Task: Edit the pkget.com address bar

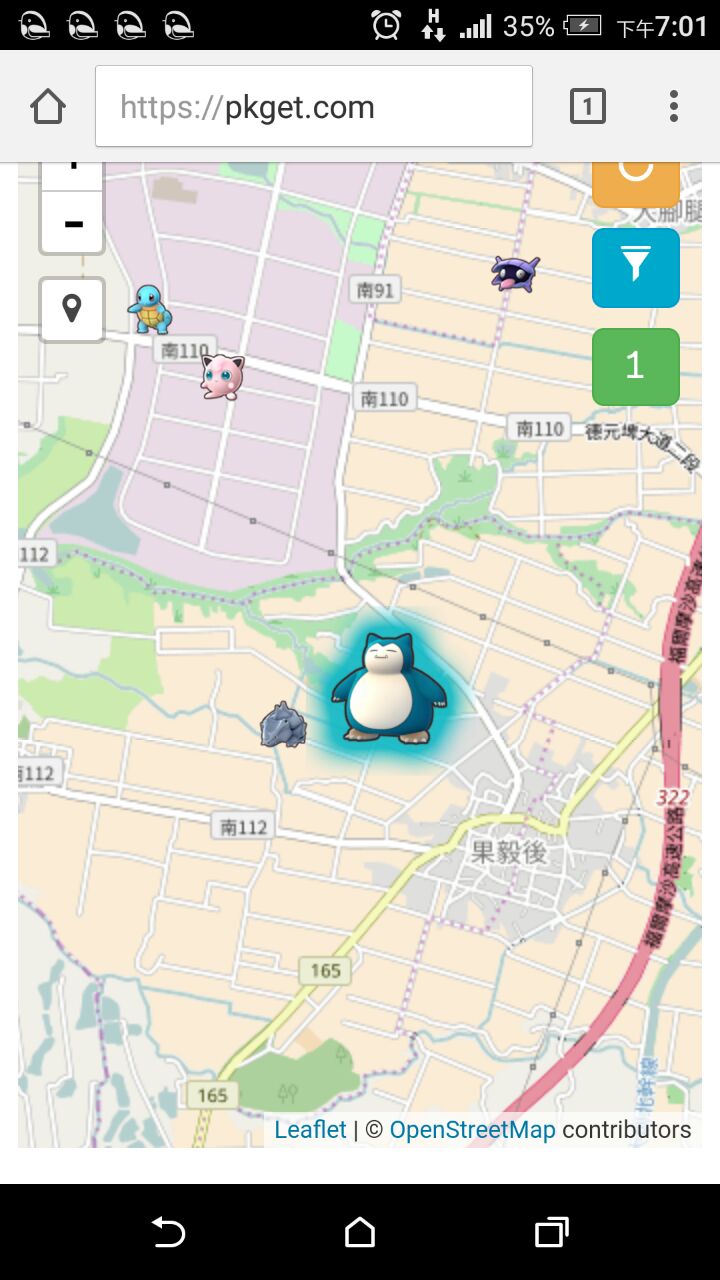Action: [x=314, y=107]
